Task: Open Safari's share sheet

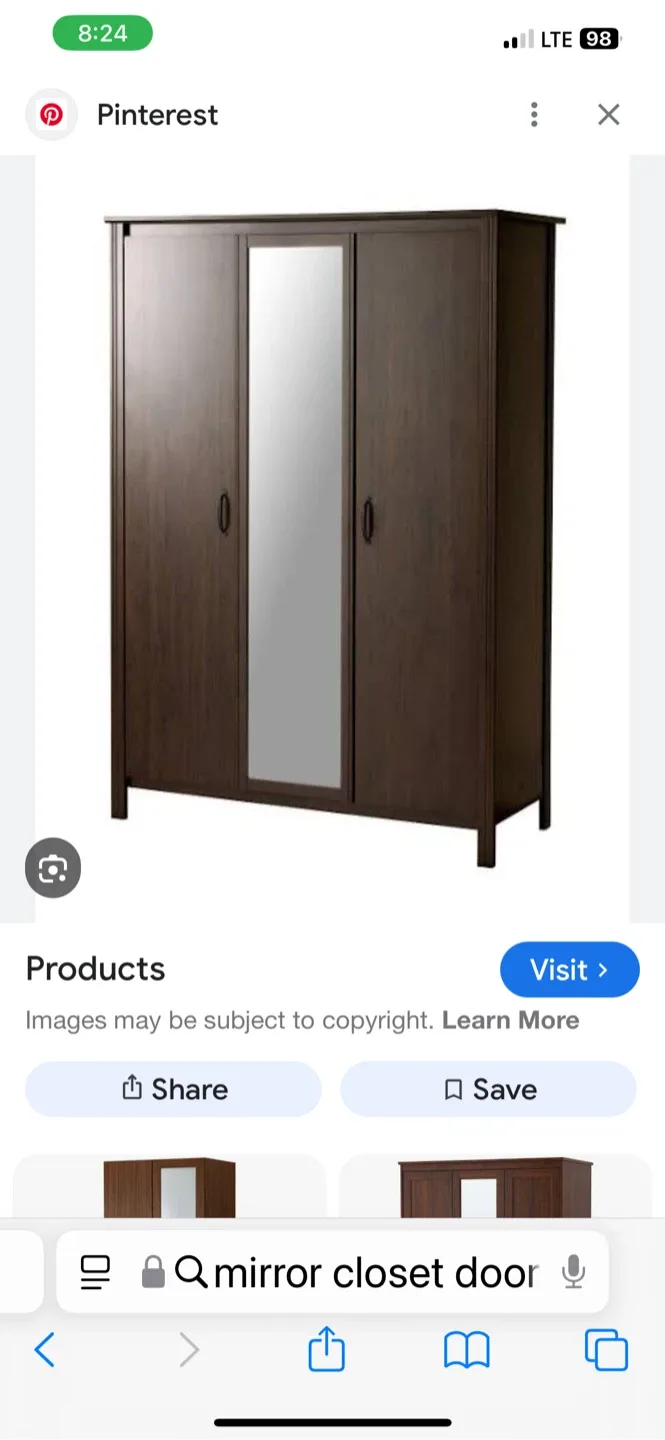Action: (x=326, y=1351)
